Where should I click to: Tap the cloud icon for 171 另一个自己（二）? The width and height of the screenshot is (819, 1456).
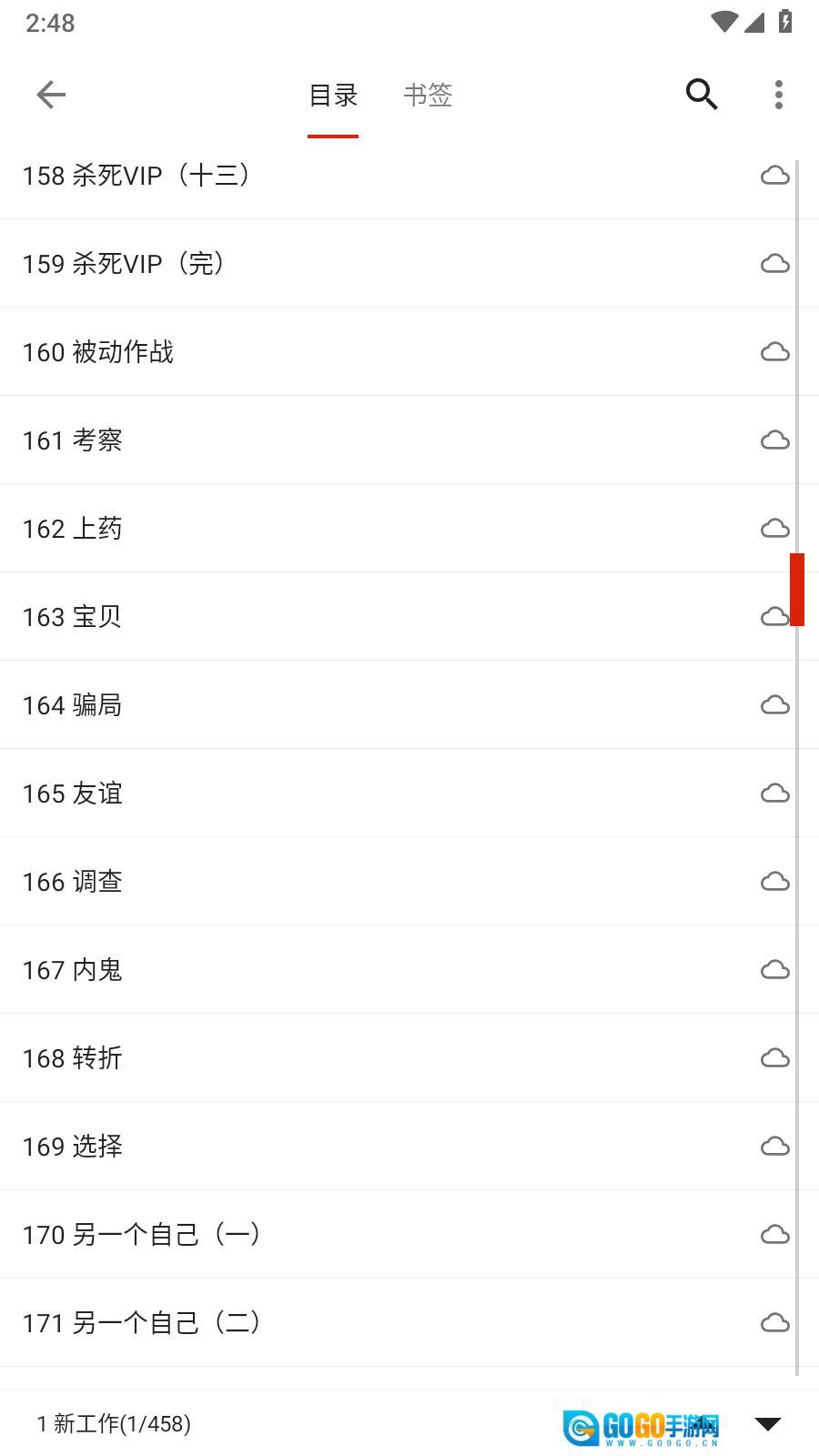[x=774, y=1322]
